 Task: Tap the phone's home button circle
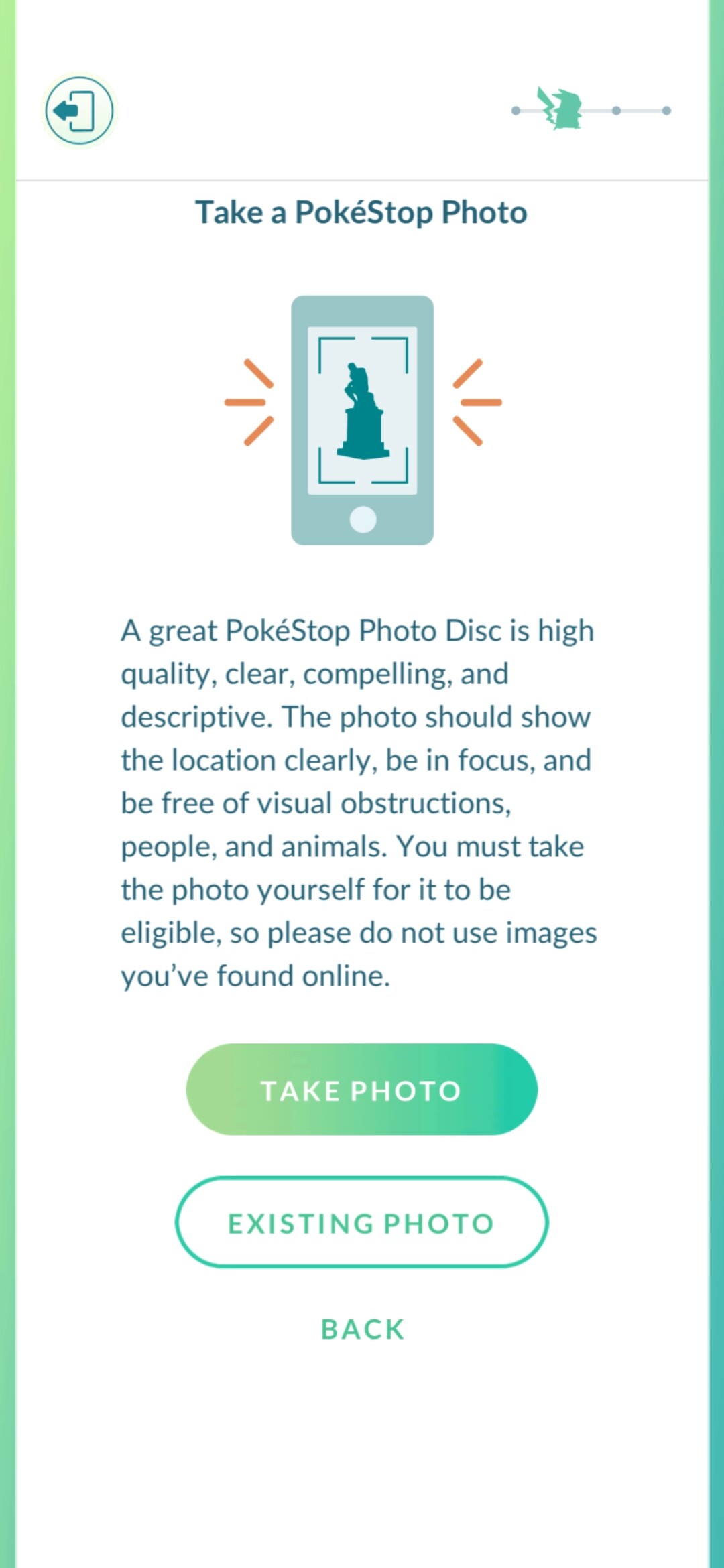point(363,519)
